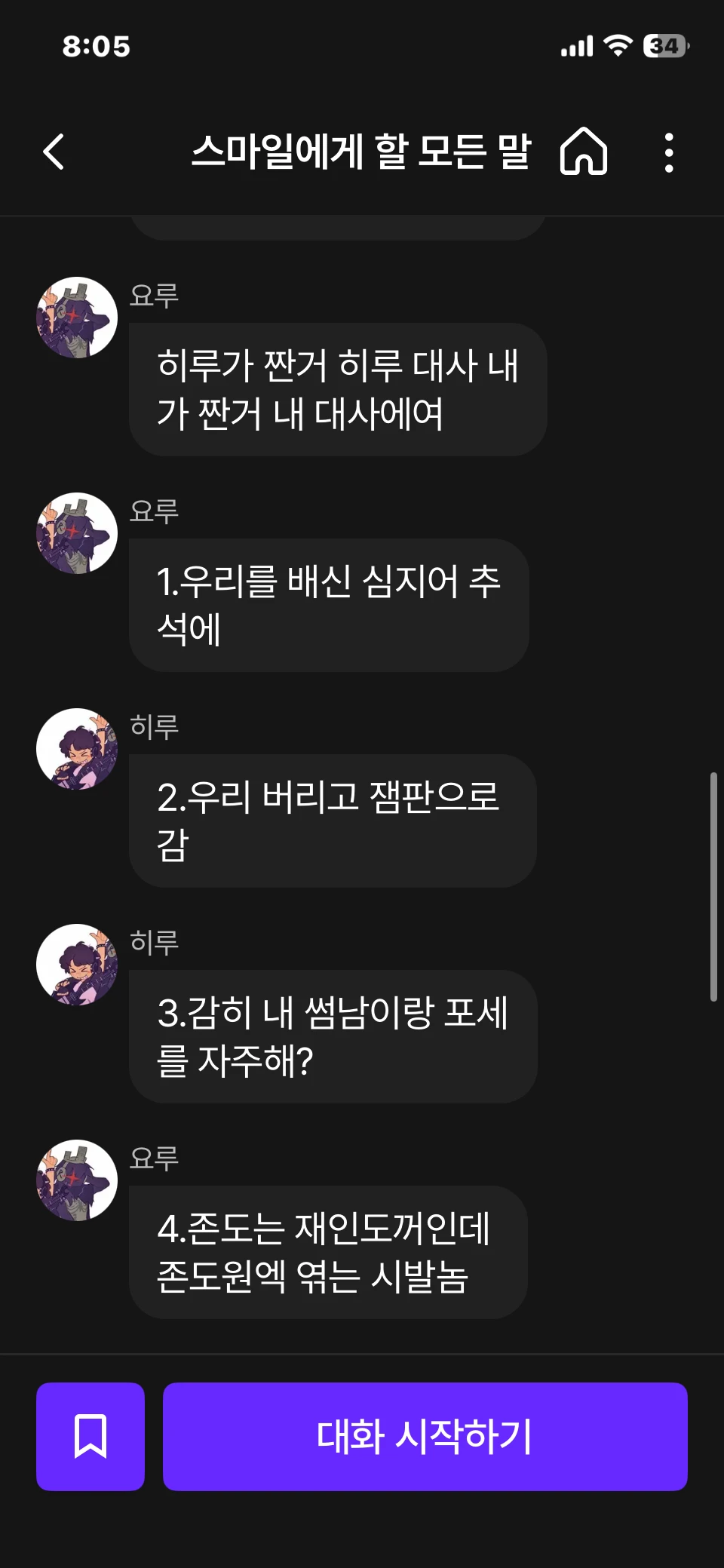
Task: Bookmark this chat with the purple button
Action: click(x=90, y=1436)
